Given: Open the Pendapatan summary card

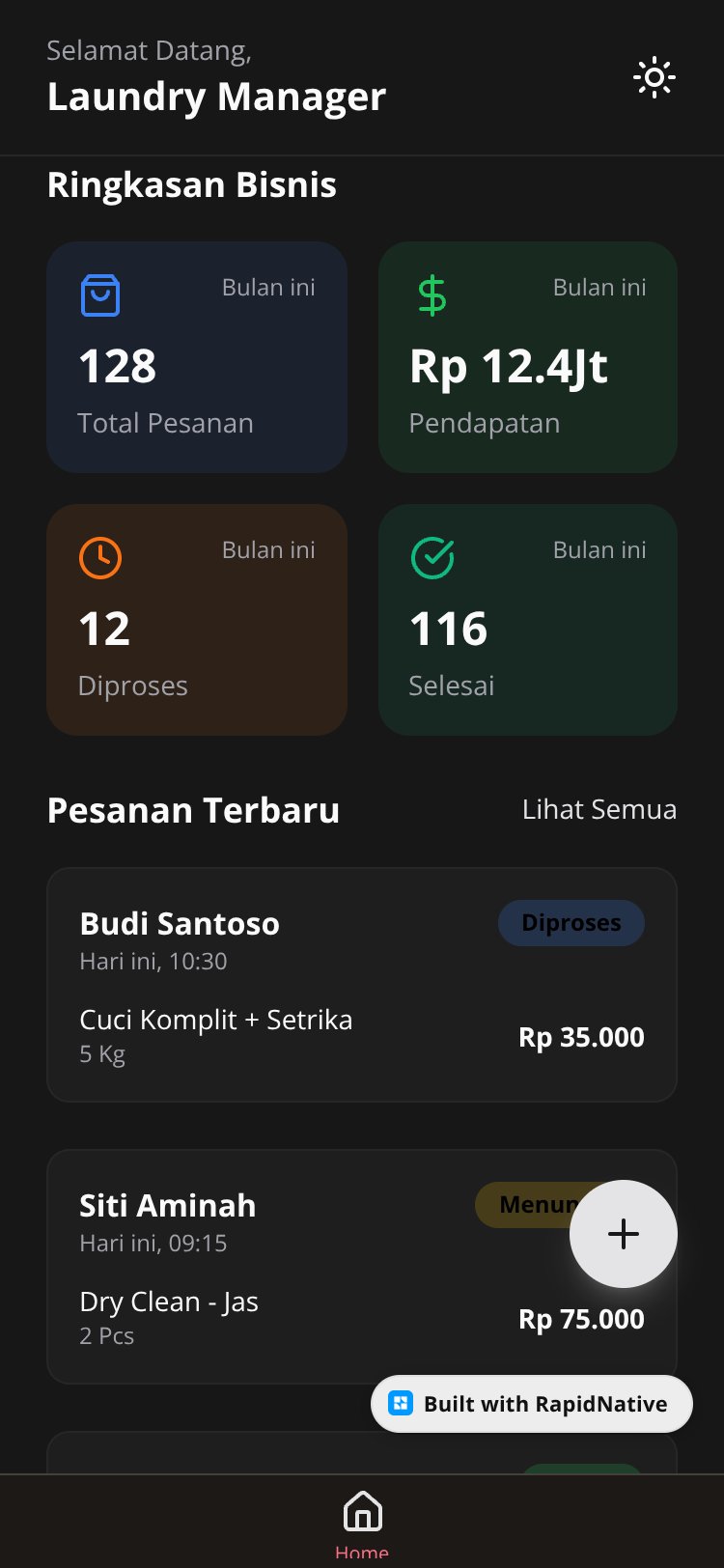Looking at the screenshot, I should click(x=528, y=357).
